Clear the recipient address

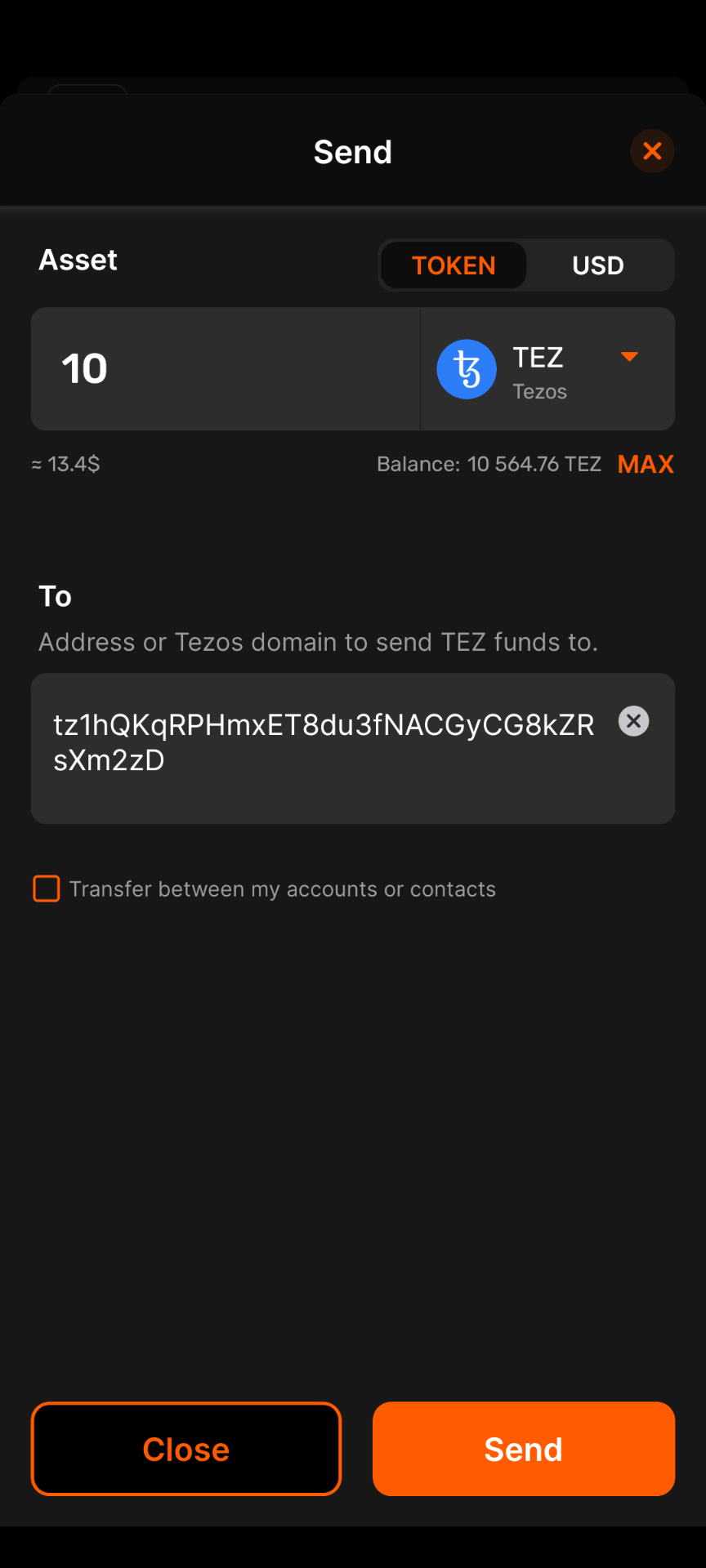click(x=633, y=721)
